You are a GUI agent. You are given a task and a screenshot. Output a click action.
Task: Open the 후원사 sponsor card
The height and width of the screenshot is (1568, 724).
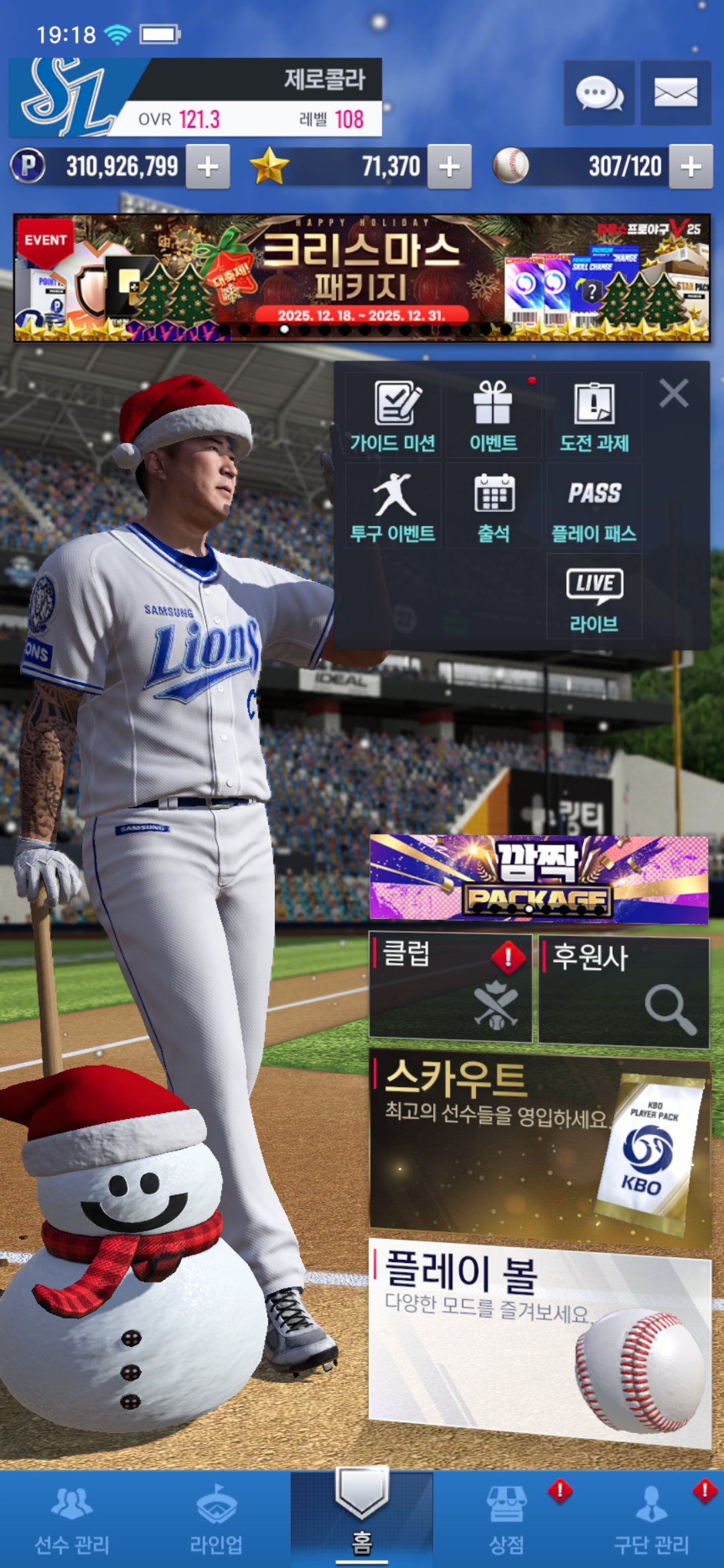click(x=623, y=991)
